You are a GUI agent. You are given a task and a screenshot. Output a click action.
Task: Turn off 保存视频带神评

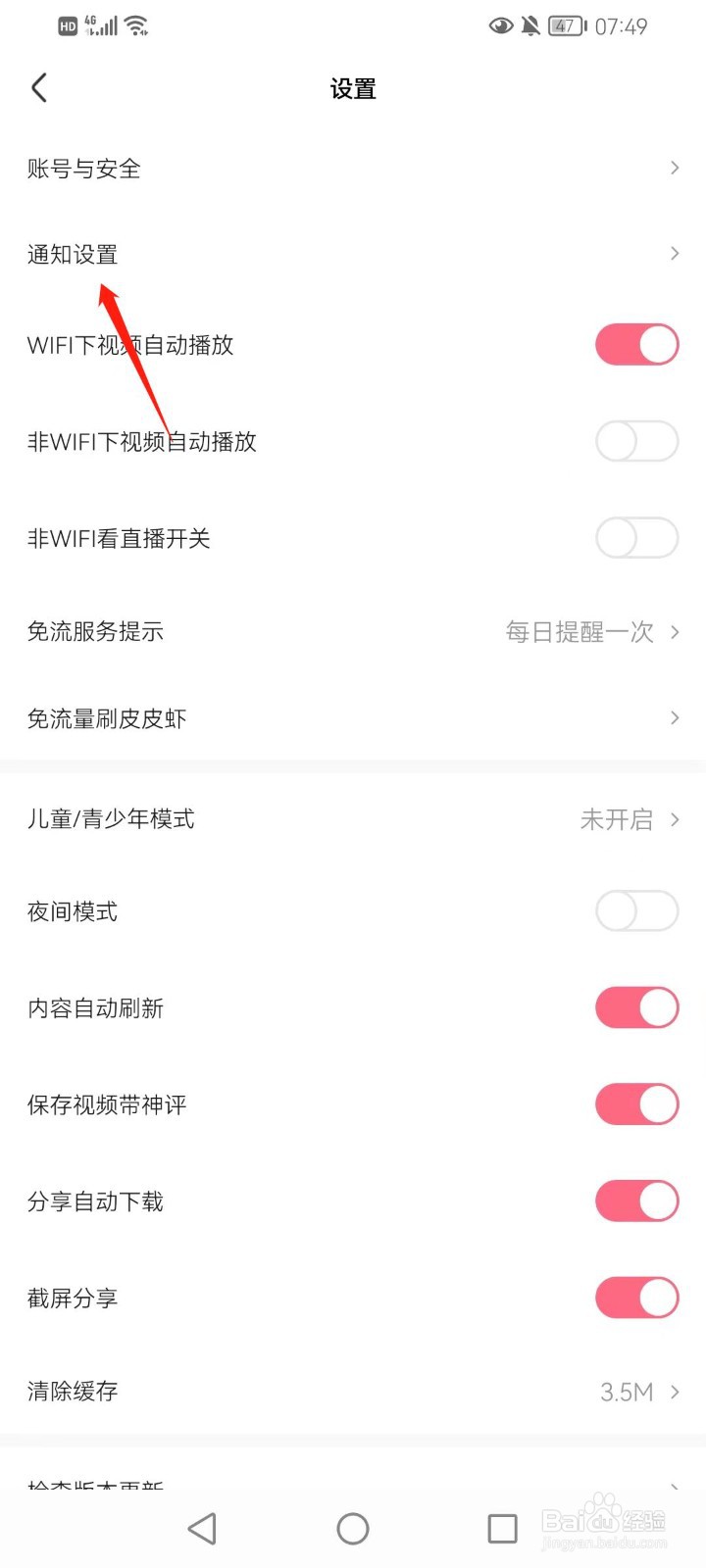click(636, 1104)
